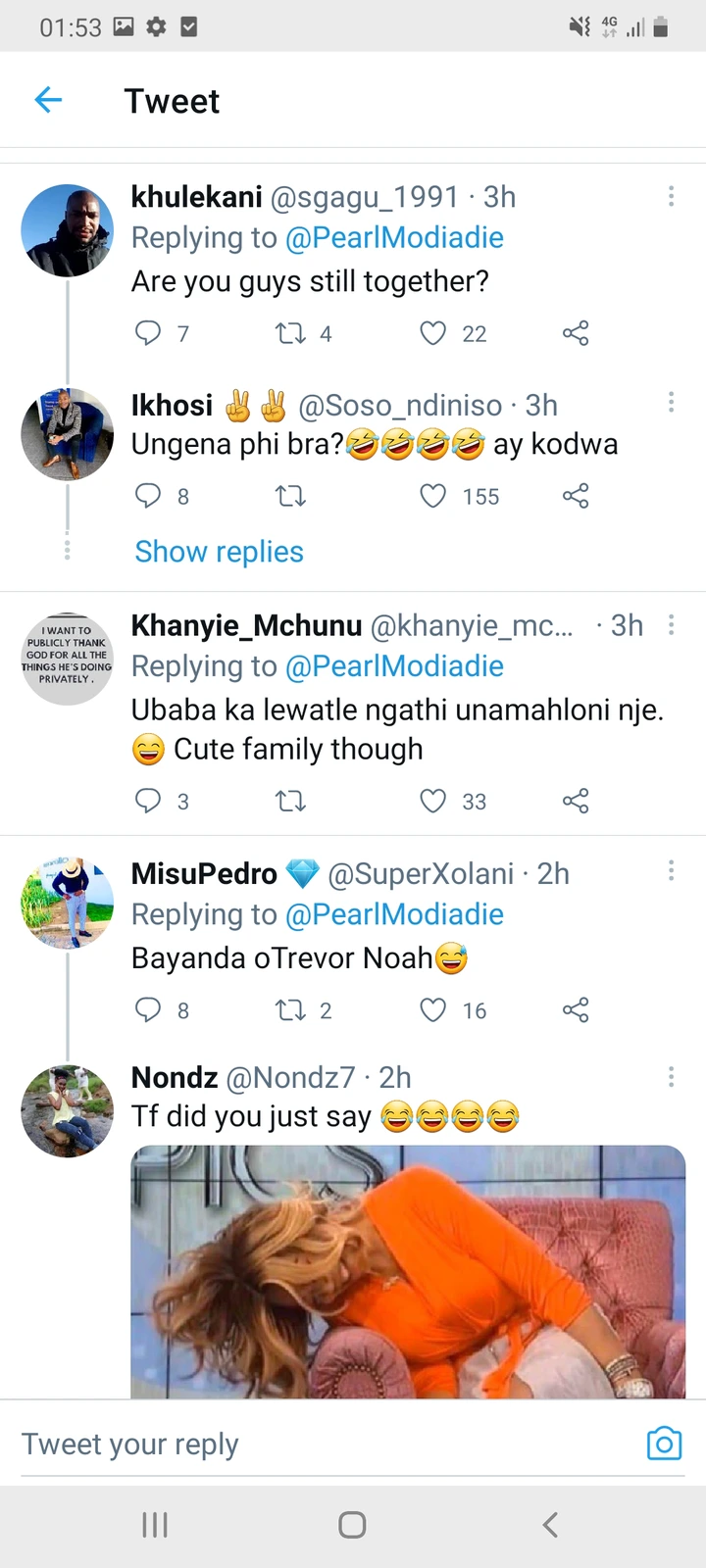The image size is (706, 1568).
Task: Reply to khulekani's tweet
Action: (x=147, y=333)
